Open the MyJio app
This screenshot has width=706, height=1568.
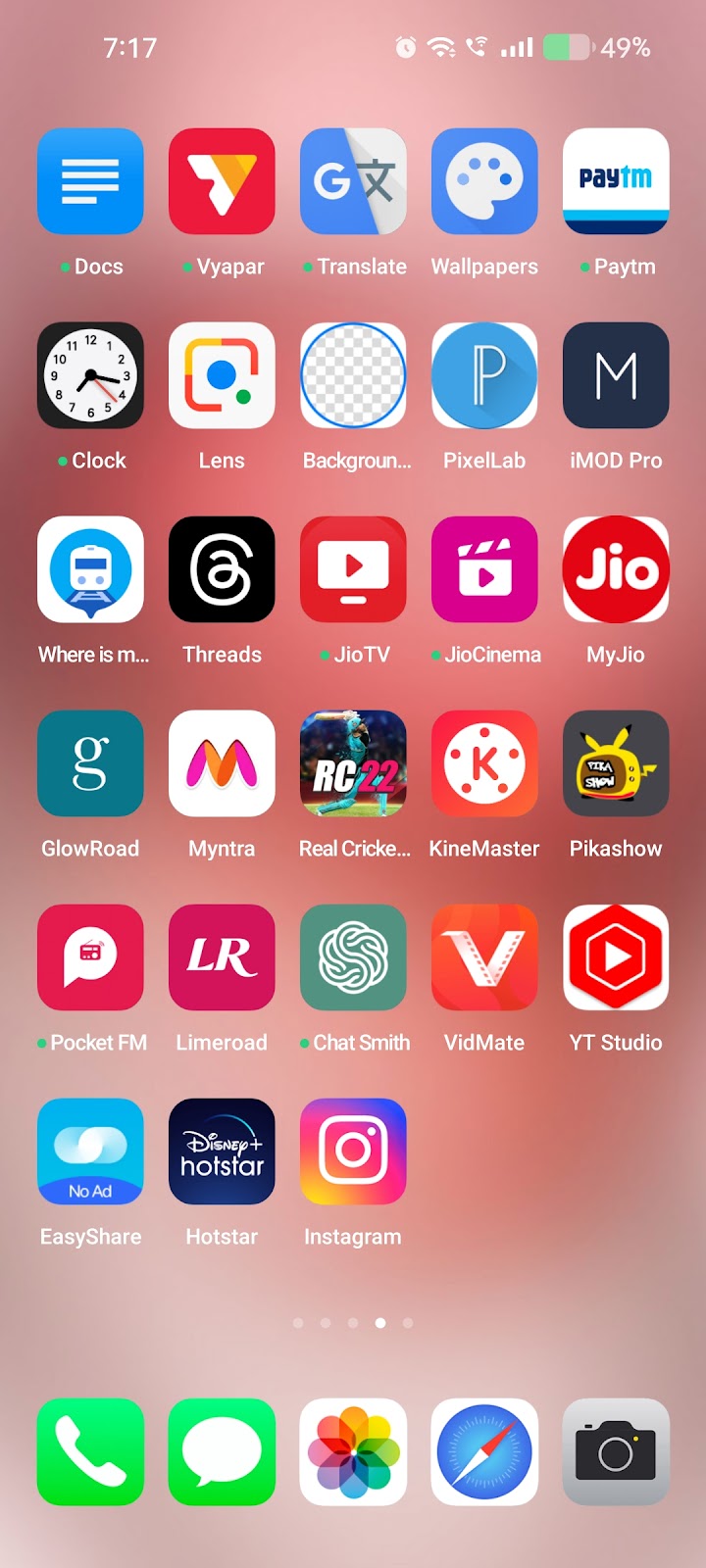coord(616,569)
